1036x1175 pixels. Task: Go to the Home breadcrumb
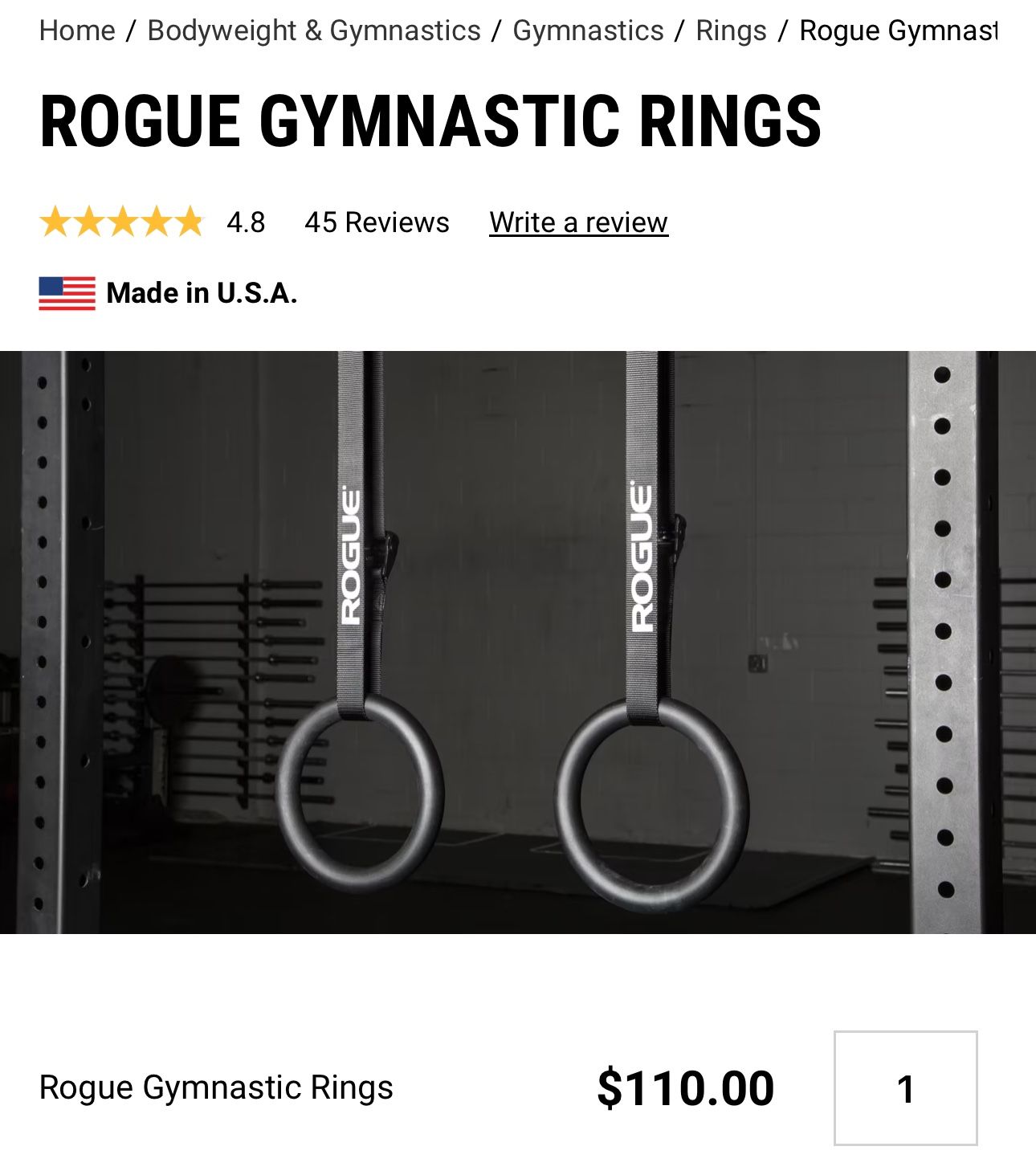click(77, 31)
